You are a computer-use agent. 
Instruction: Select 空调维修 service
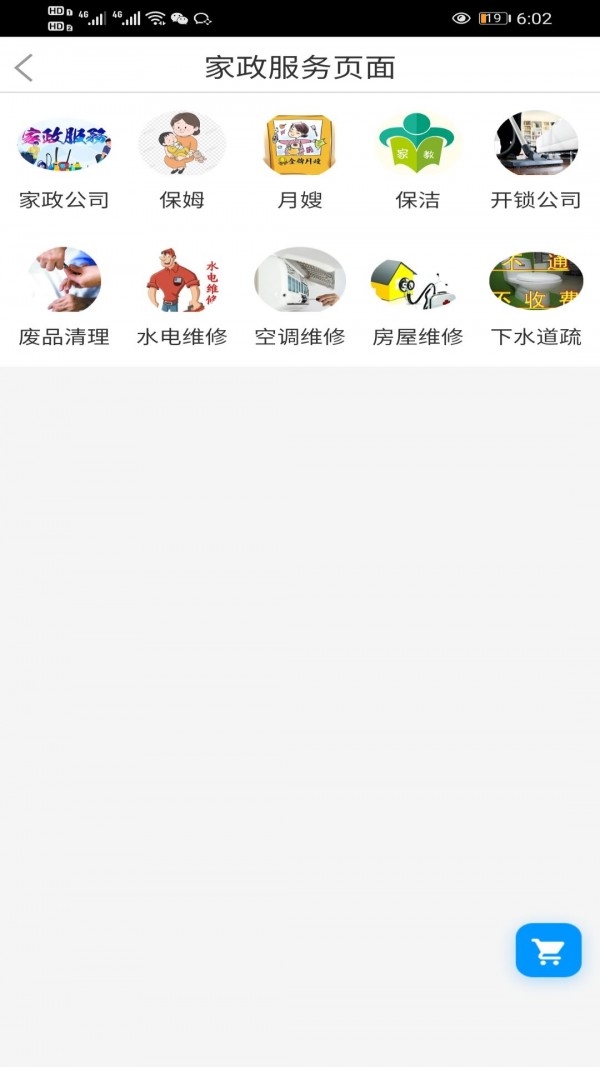300,296
